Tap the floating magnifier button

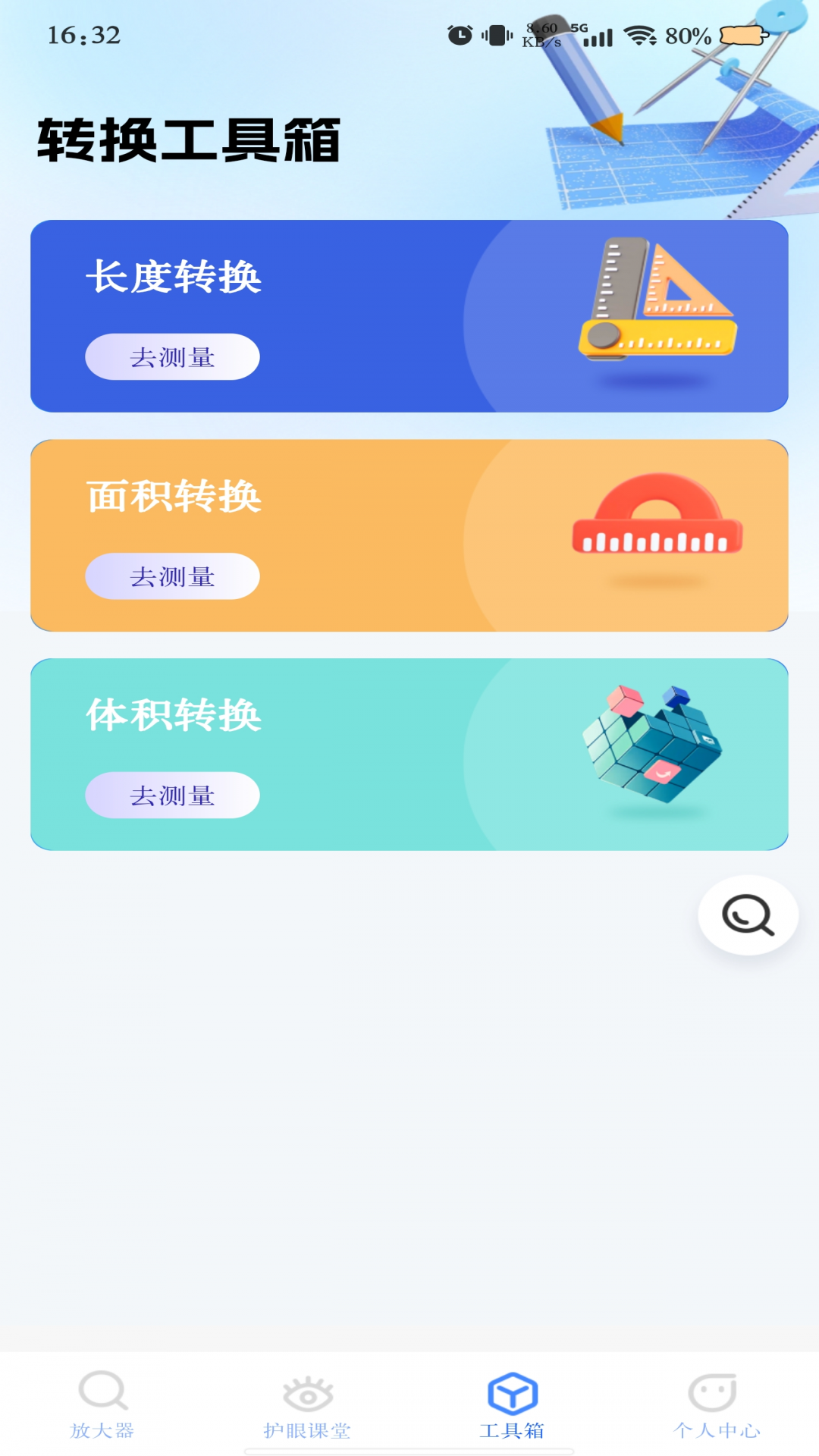pos(748,915)
